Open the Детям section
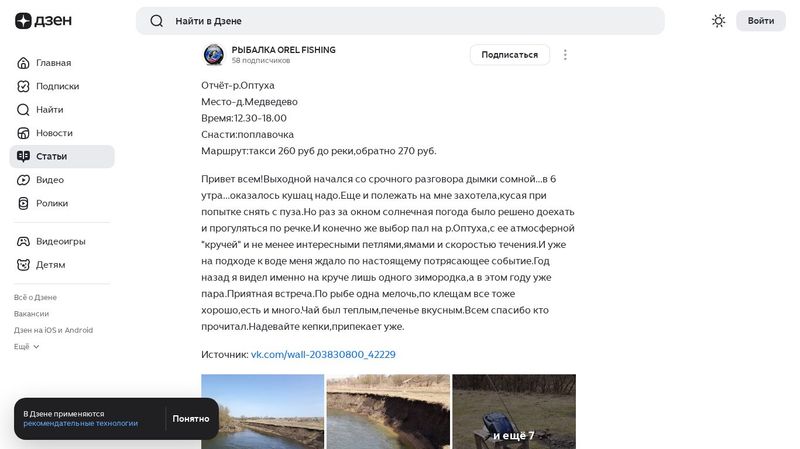 pos(50,265)
